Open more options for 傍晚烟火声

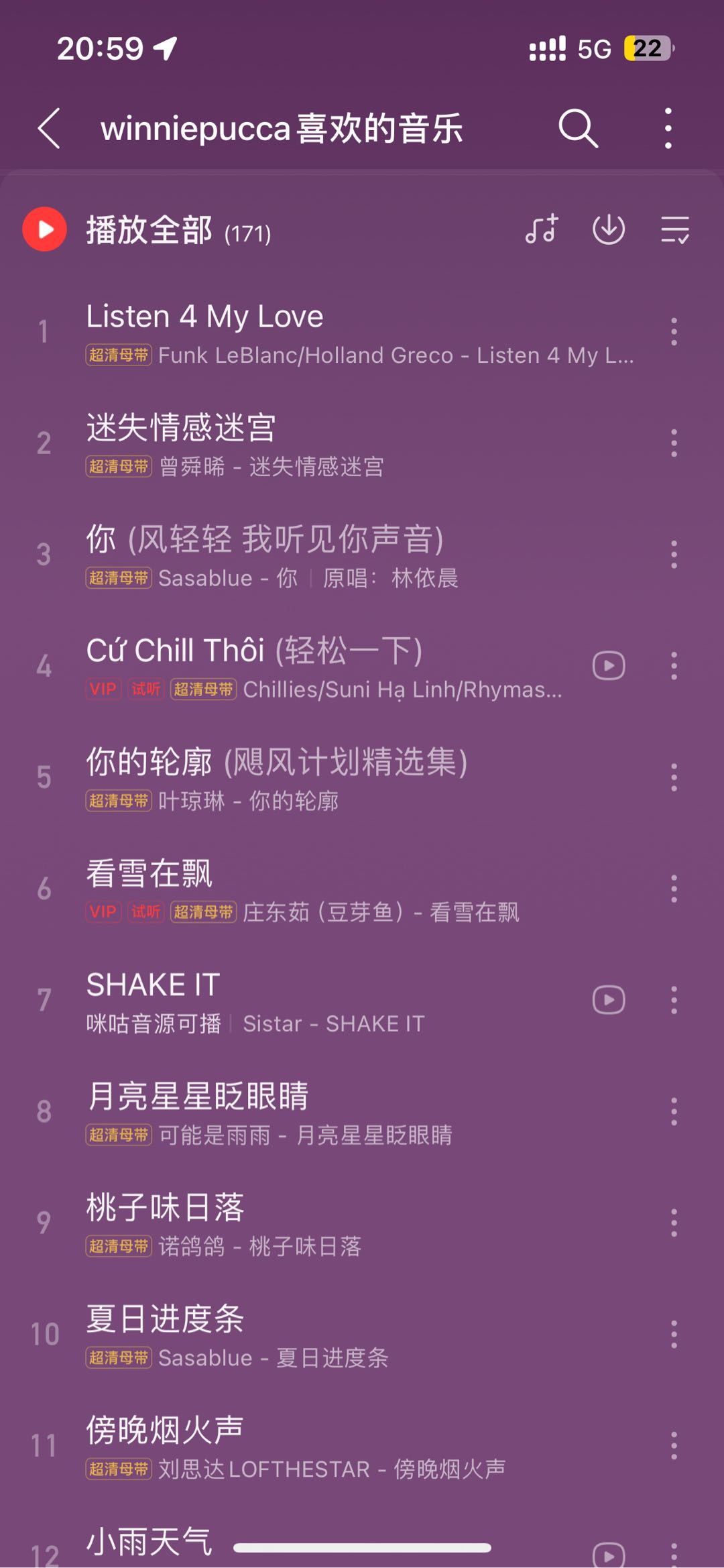tap(674, 1445)
